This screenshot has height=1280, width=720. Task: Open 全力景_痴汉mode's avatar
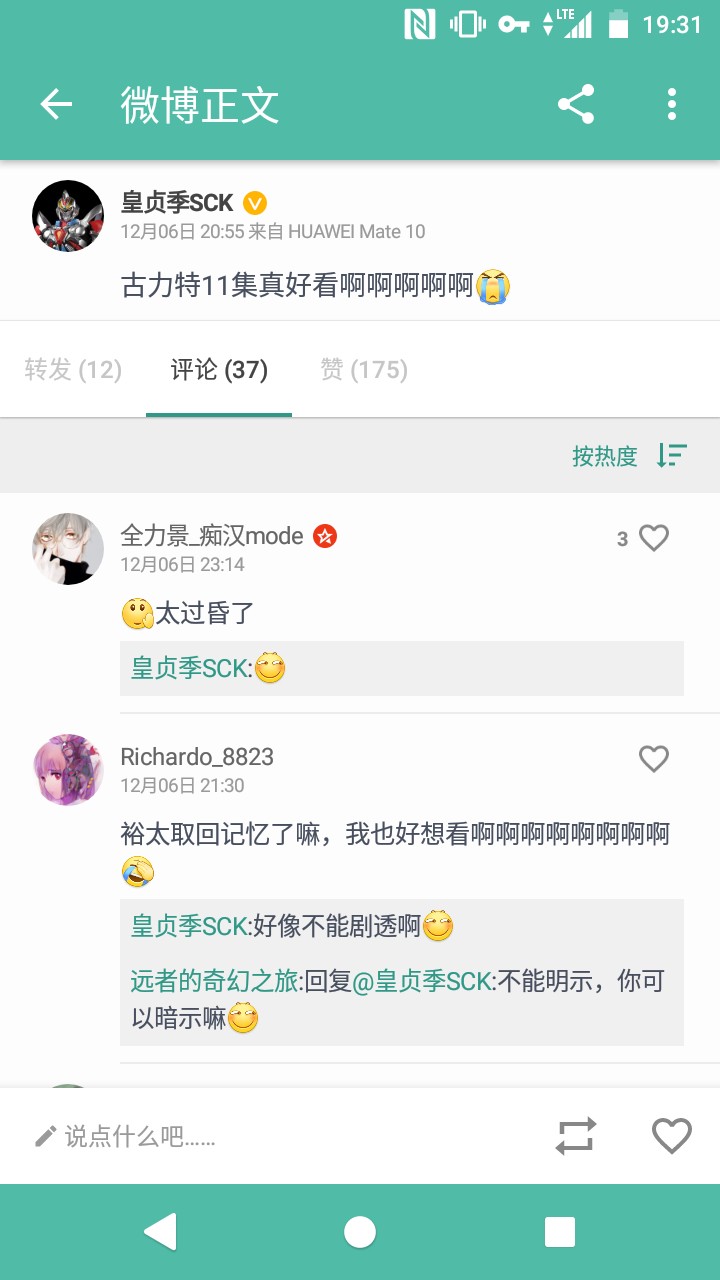68,549
